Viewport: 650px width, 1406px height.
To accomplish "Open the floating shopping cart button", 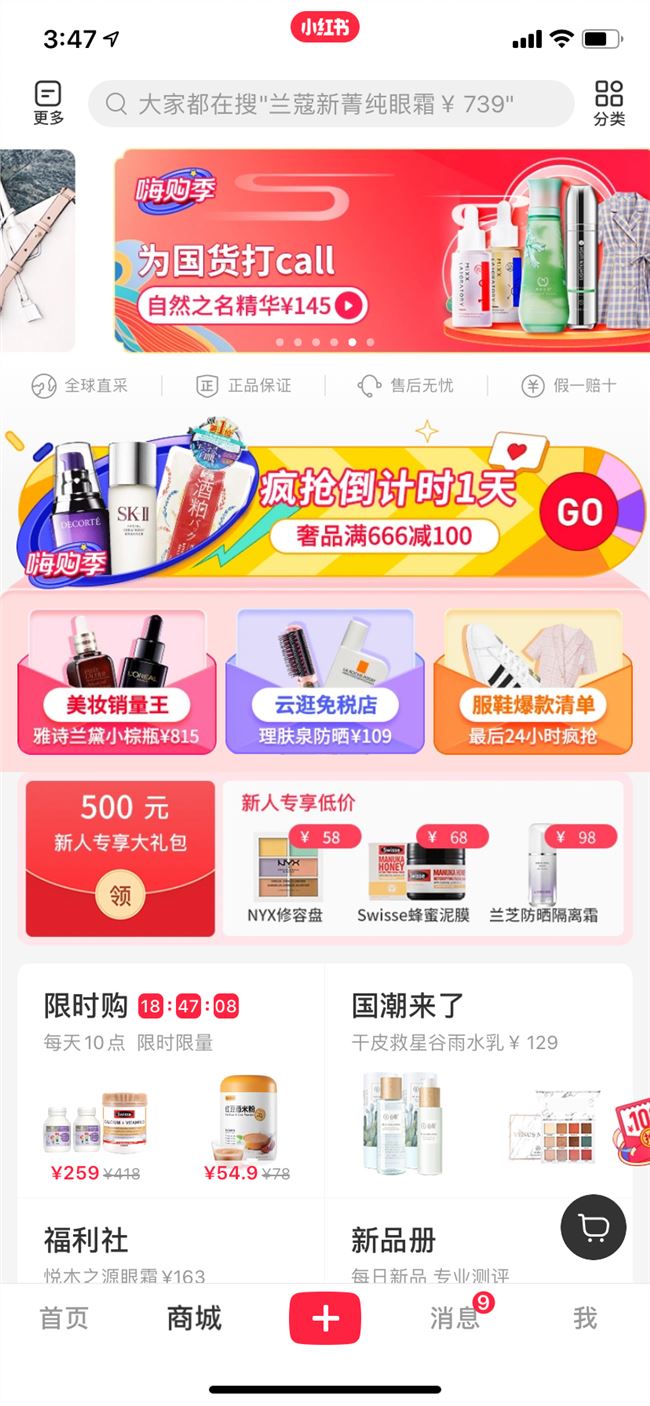I will point(593,1227).
